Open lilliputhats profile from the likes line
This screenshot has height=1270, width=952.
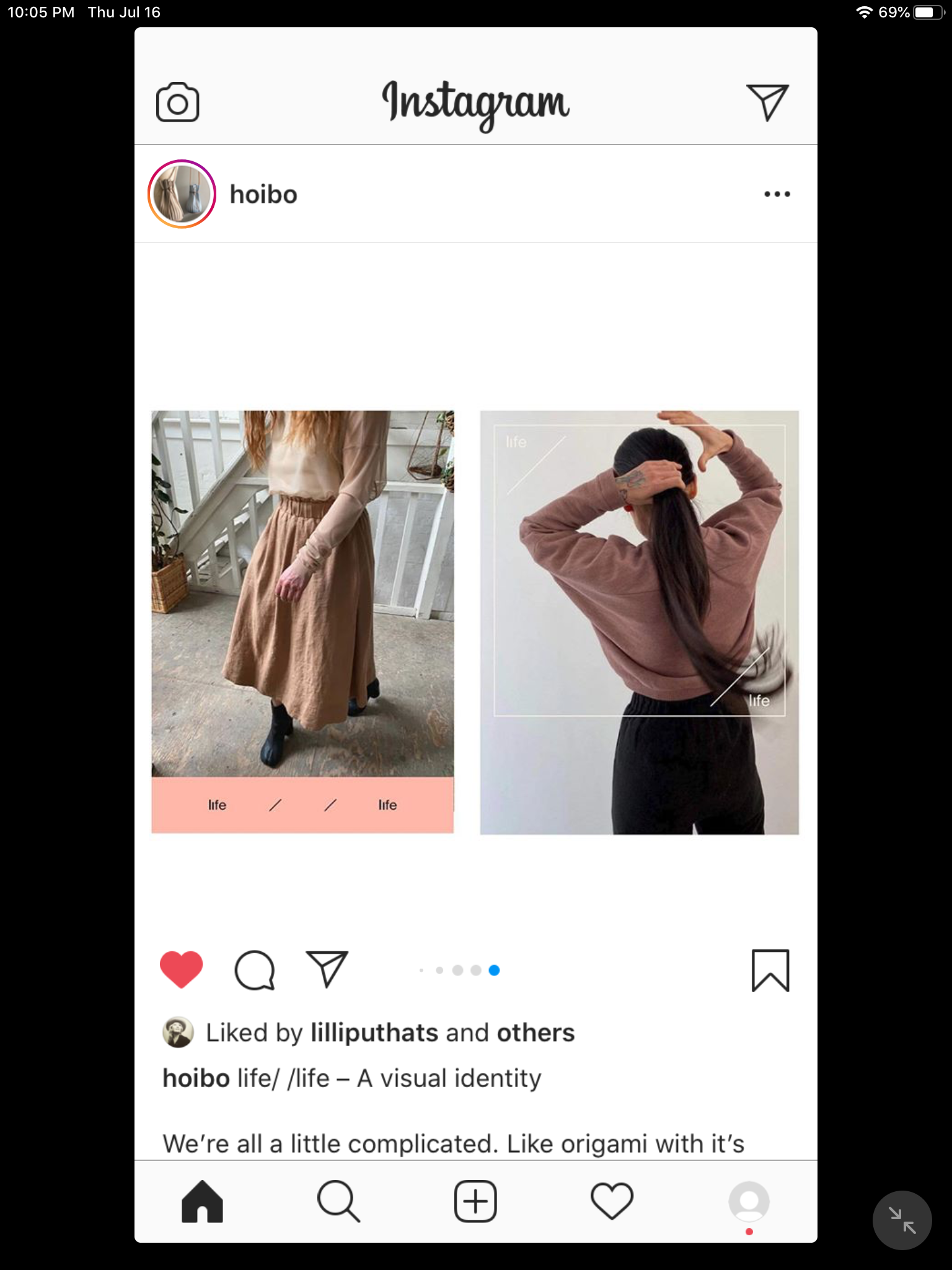point(374,1033)
